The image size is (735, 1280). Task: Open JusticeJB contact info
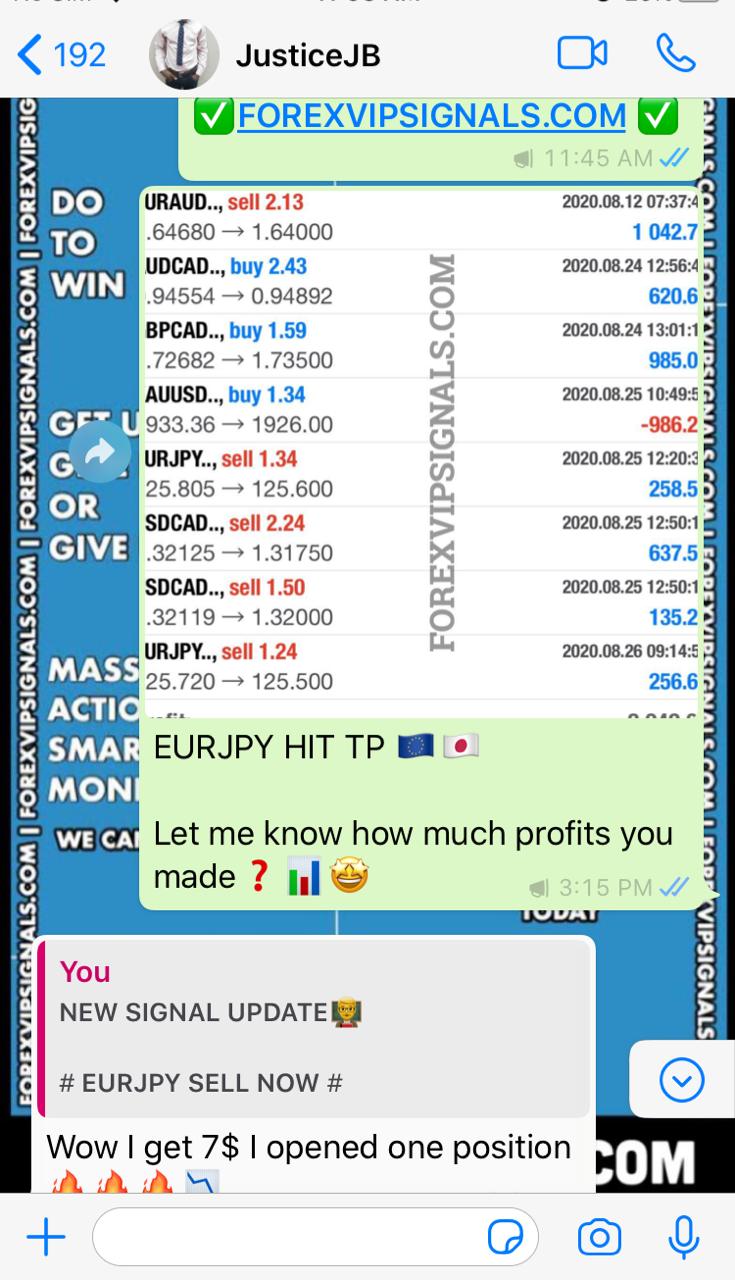307,56
